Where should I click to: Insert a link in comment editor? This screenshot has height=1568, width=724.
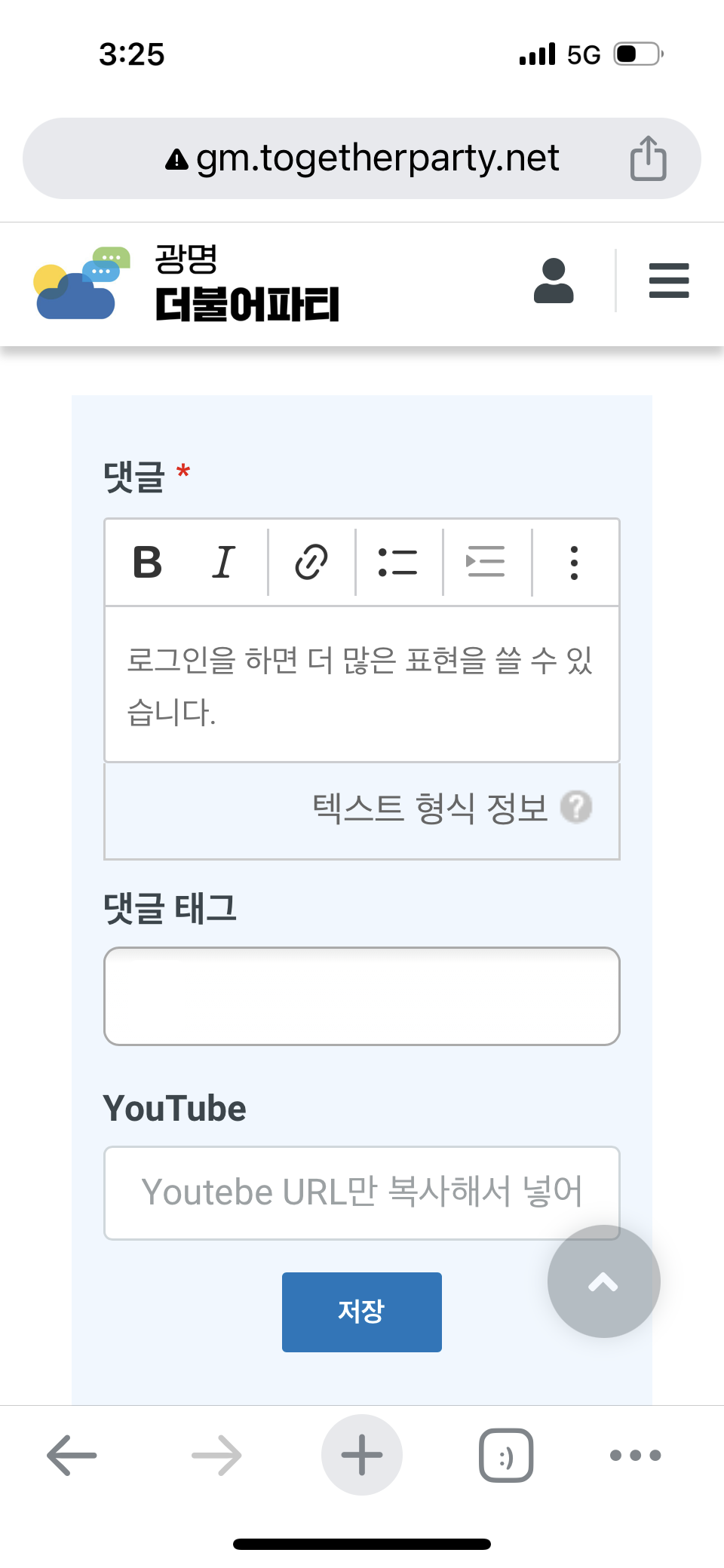311,563
